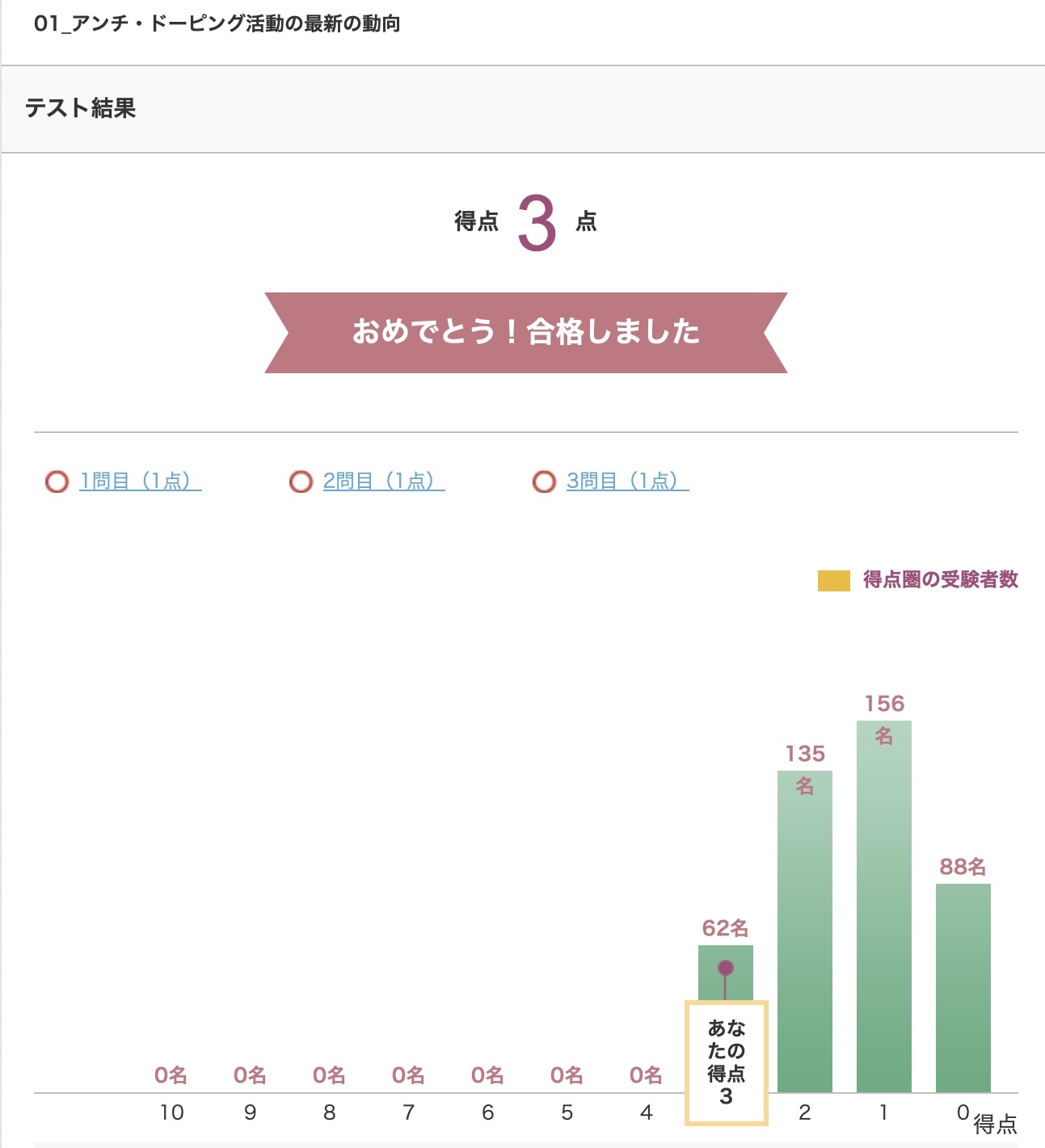
Task: Open the 1問目（1点） link
Action: tap(140, 481)
